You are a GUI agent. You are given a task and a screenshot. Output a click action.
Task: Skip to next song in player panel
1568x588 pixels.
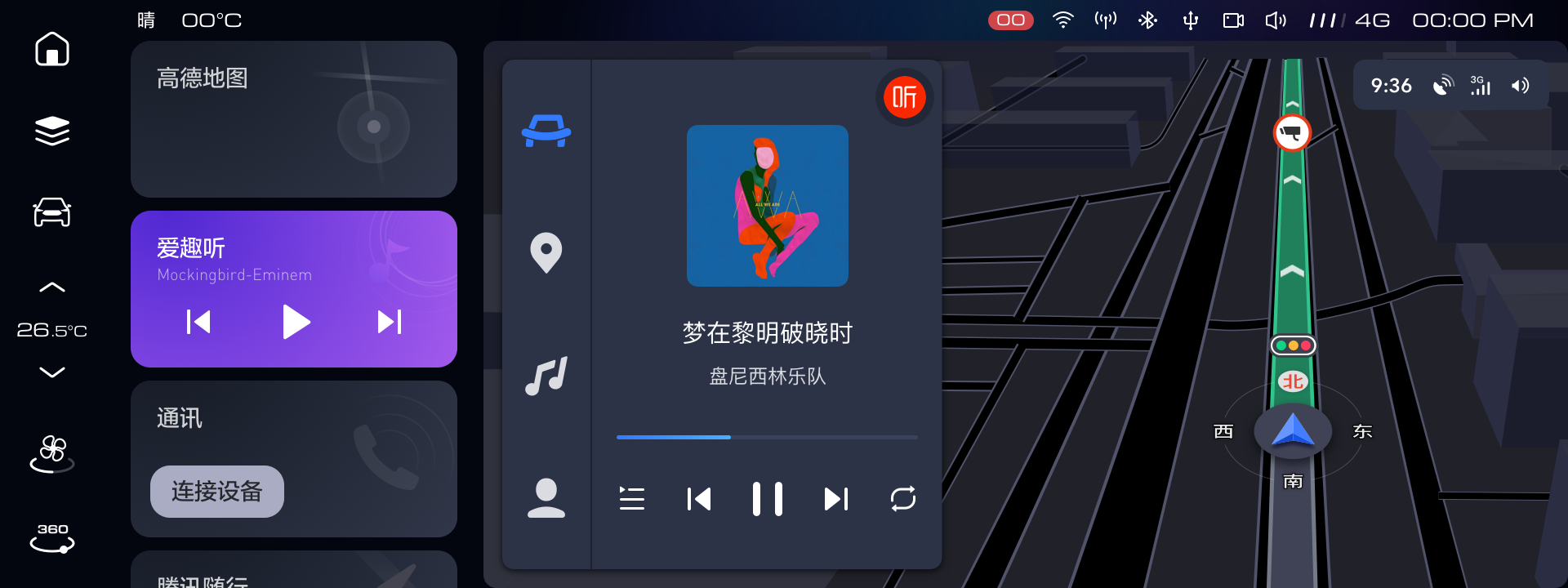[x=835, y=498]
